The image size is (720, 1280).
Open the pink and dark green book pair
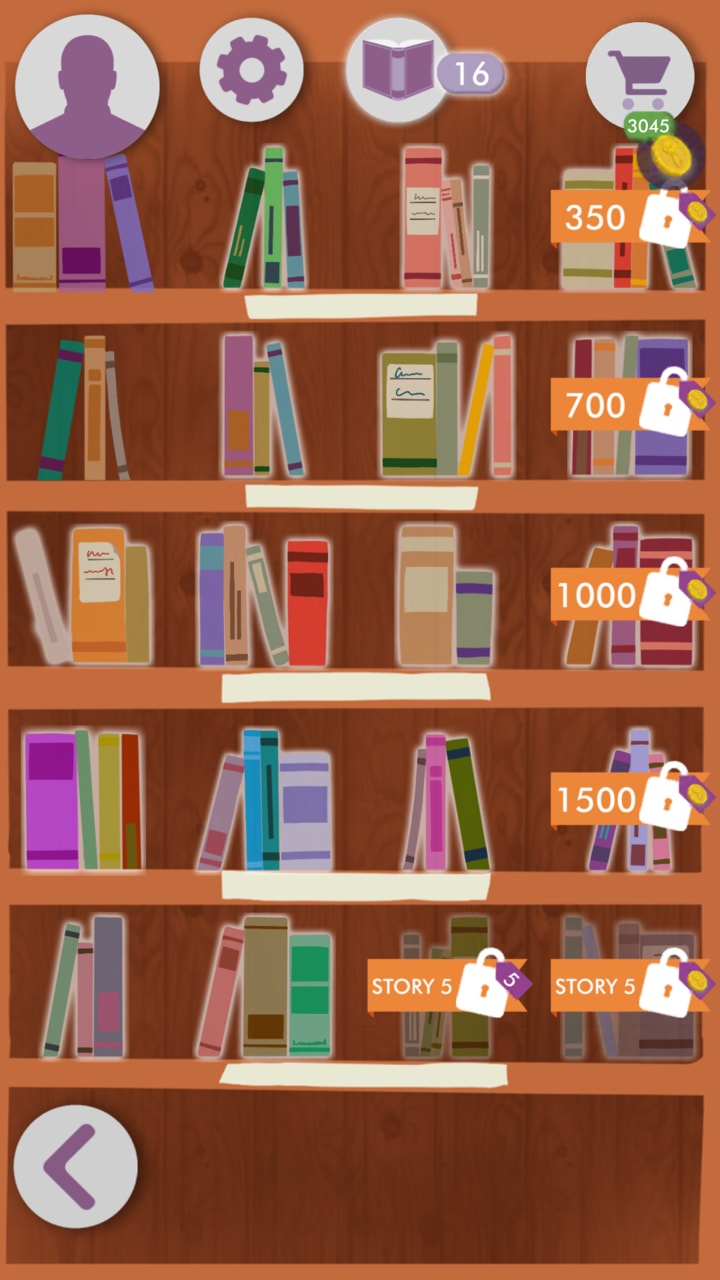(x=447, y=799)
